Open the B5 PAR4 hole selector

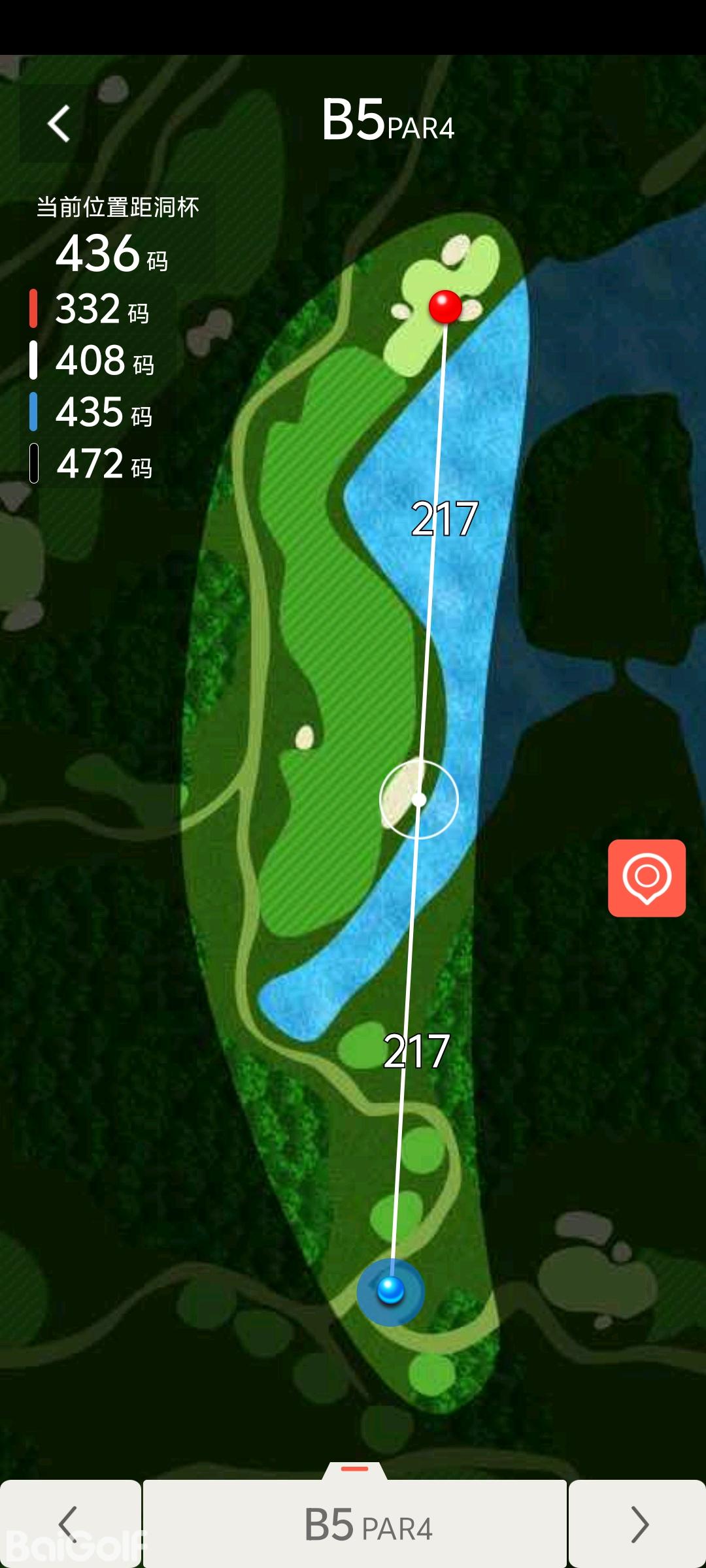(355, 1524)
